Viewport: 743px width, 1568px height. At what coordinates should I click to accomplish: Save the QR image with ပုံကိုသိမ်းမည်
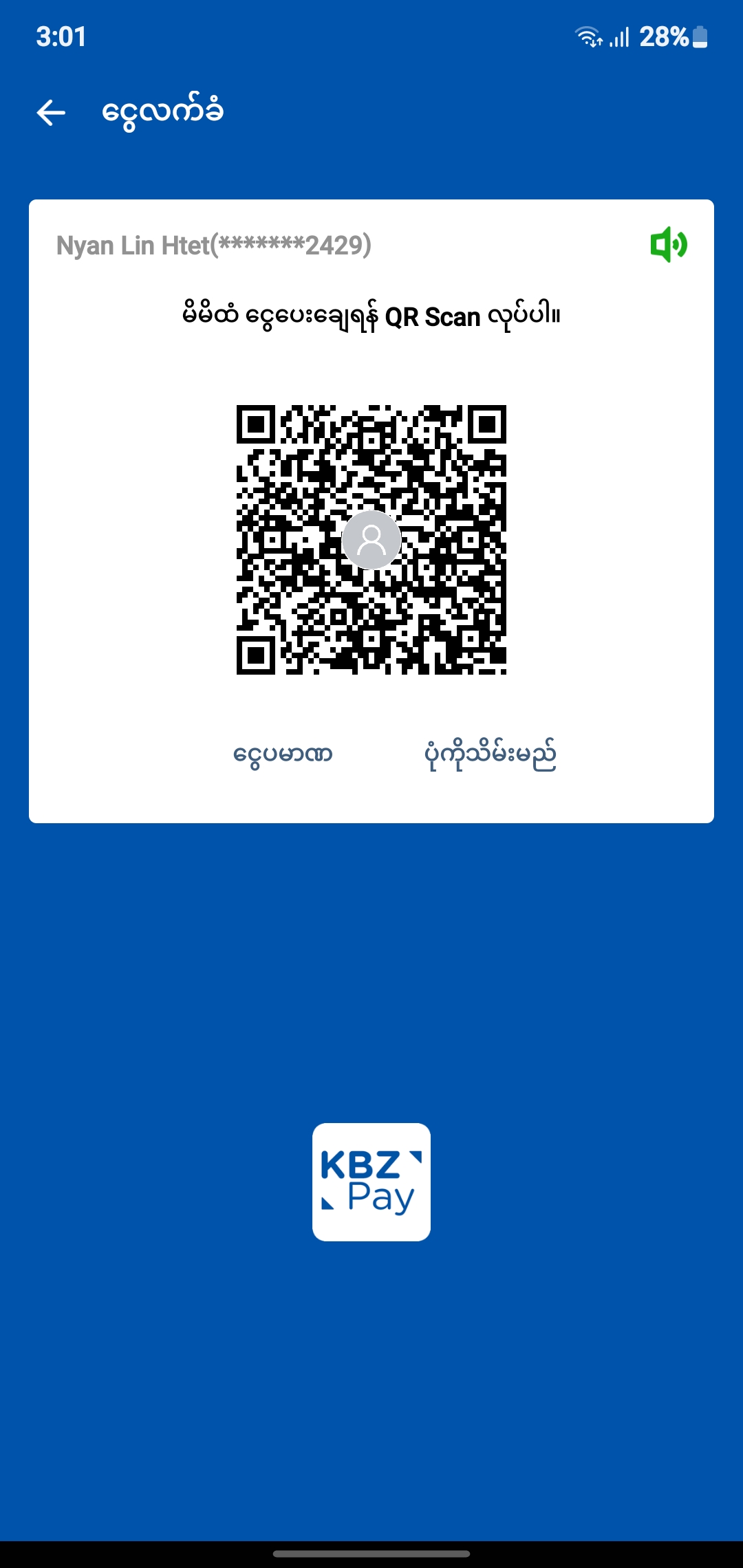pyautogui.click(x=490, y=754)
